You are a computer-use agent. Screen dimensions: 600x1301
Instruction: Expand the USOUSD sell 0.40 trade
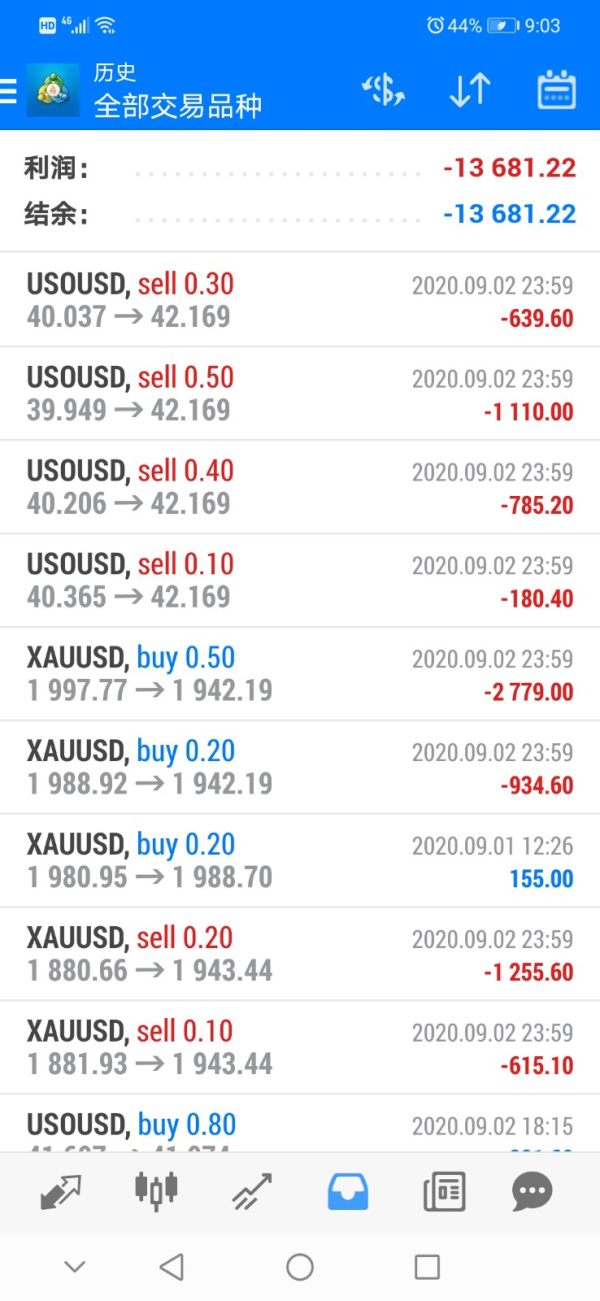[300, 487]
